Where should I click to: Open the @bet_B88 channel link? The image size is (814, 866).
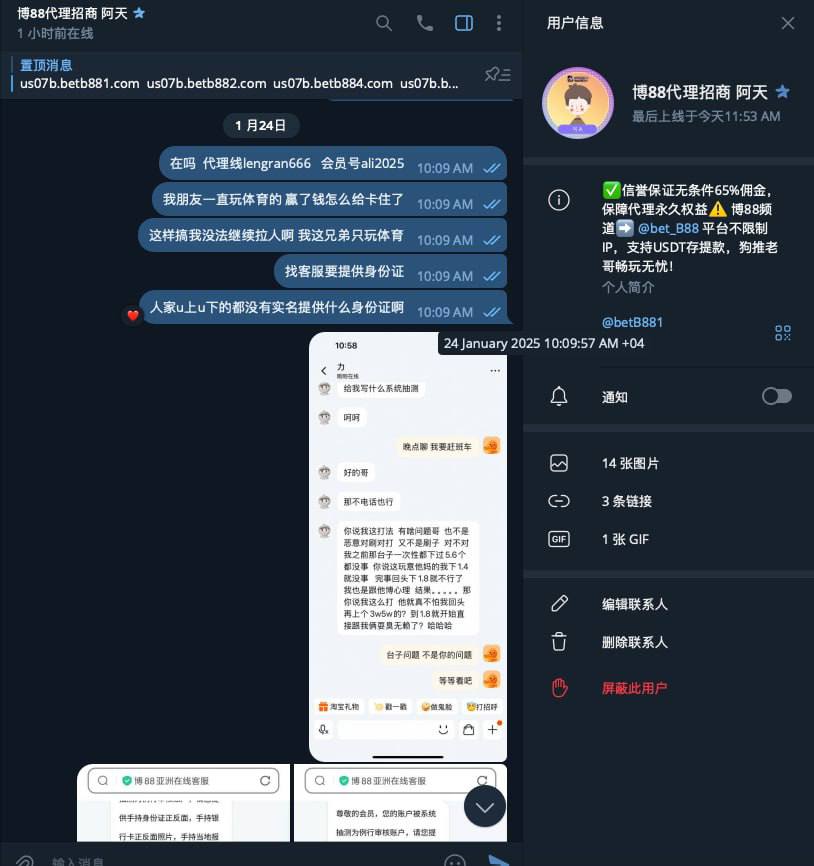tap(664, 228)
